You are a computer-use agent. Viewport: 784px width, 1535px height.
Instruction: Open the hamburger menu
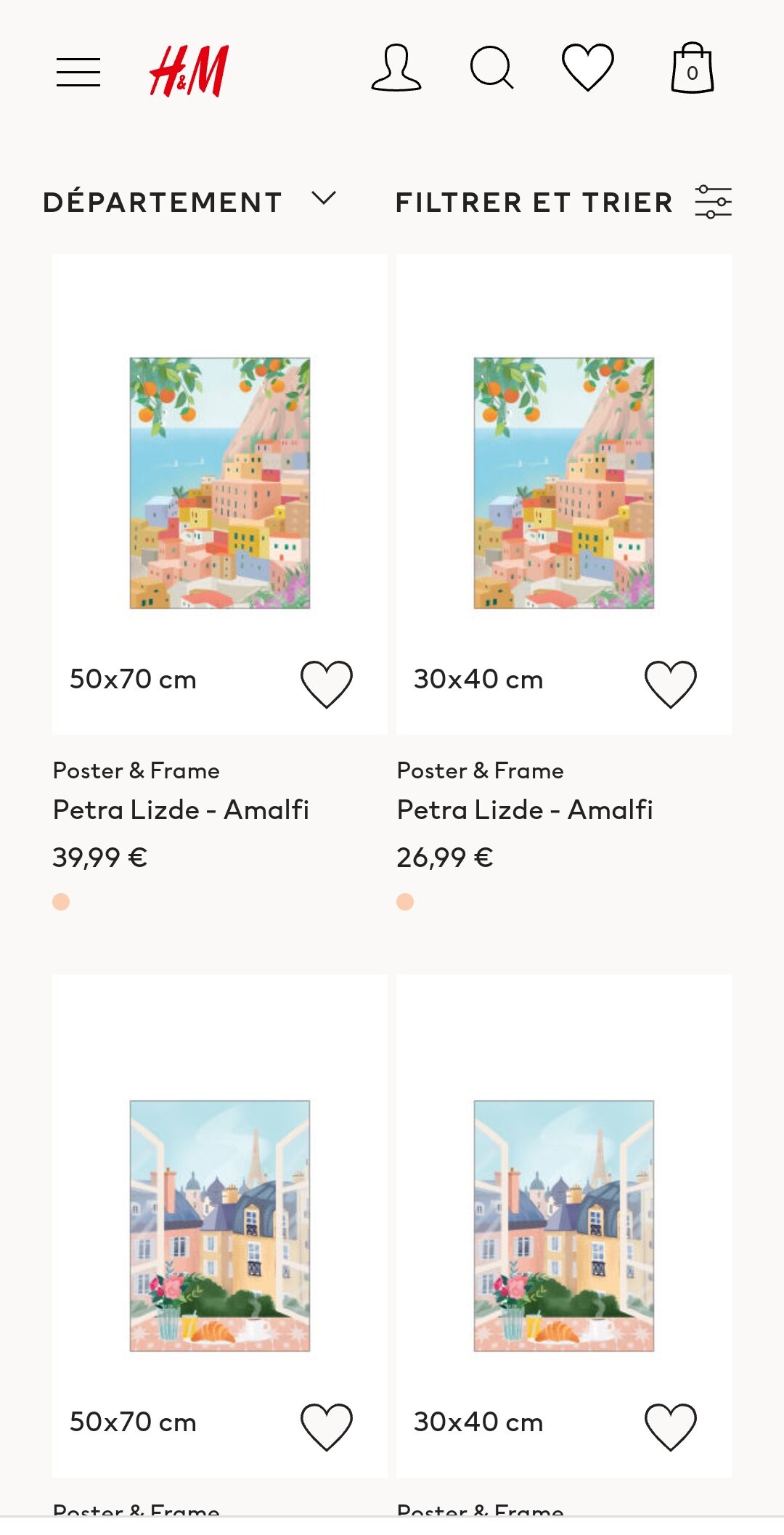click(78, 72)
